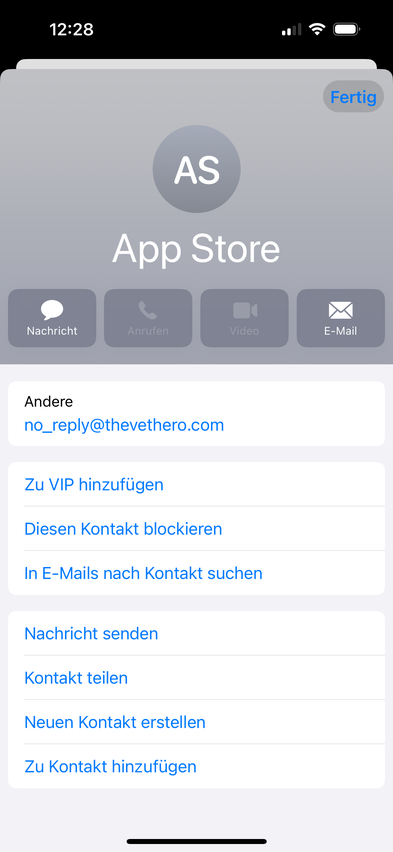This screenshot has height=852, width=393.
Task: Tap the Nachricht speech-bubble button
Action: 52,318
